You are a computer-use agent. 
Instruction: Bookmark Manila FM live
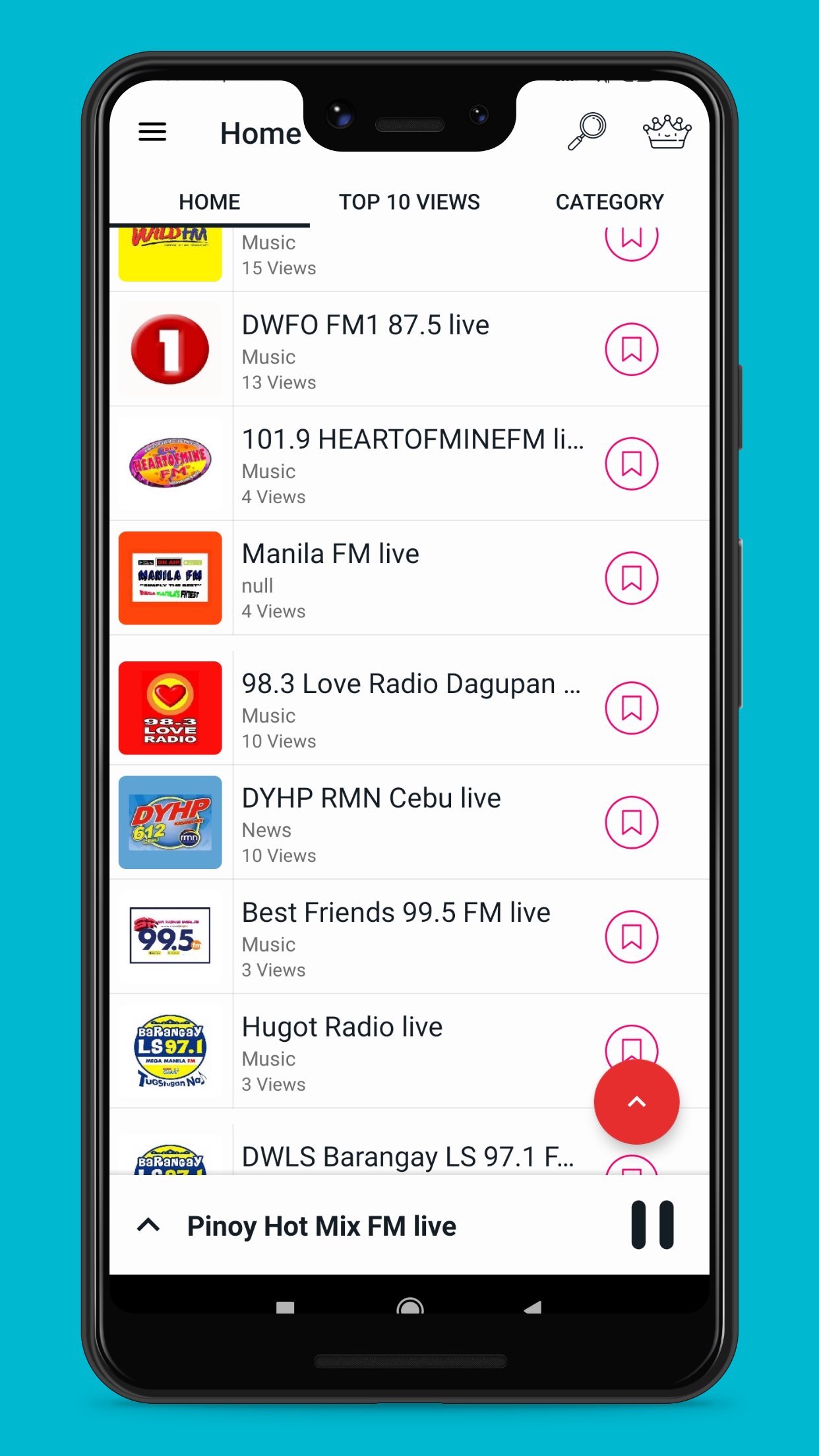(631, 578)
